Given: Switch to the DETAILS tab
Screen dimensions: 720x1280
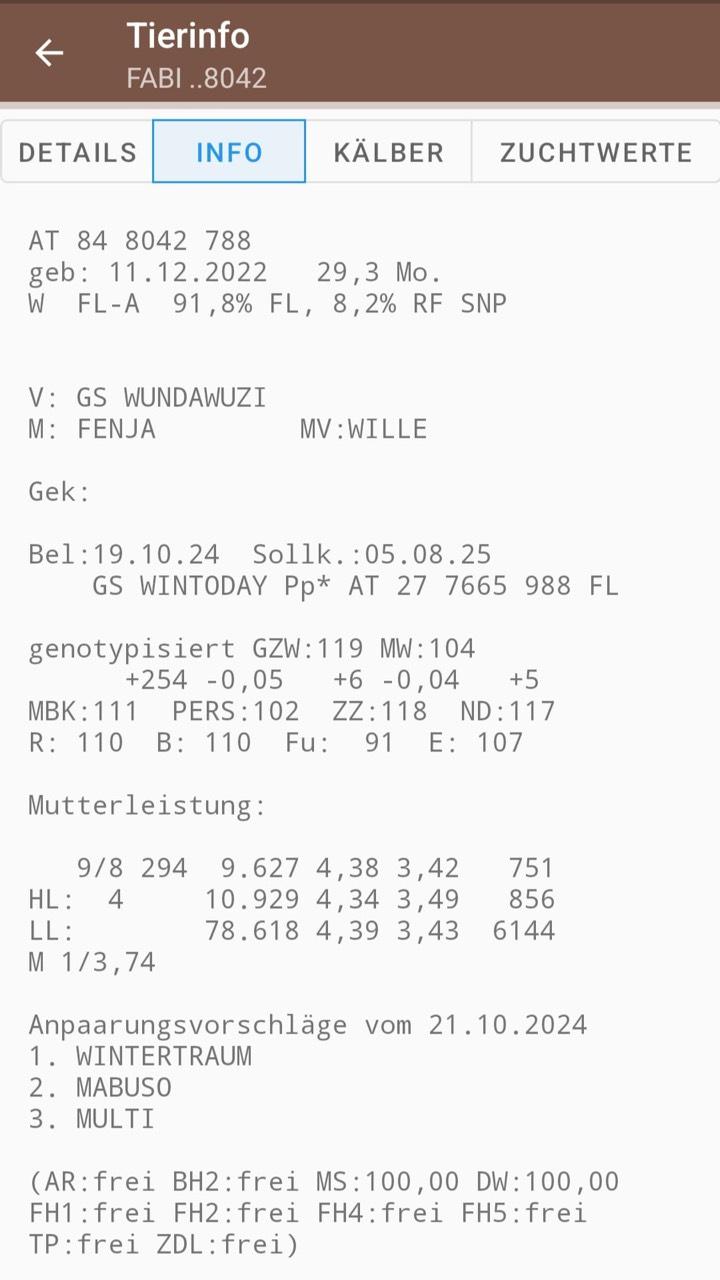Looking at the screenshot, I should click(x=77, y=152).
